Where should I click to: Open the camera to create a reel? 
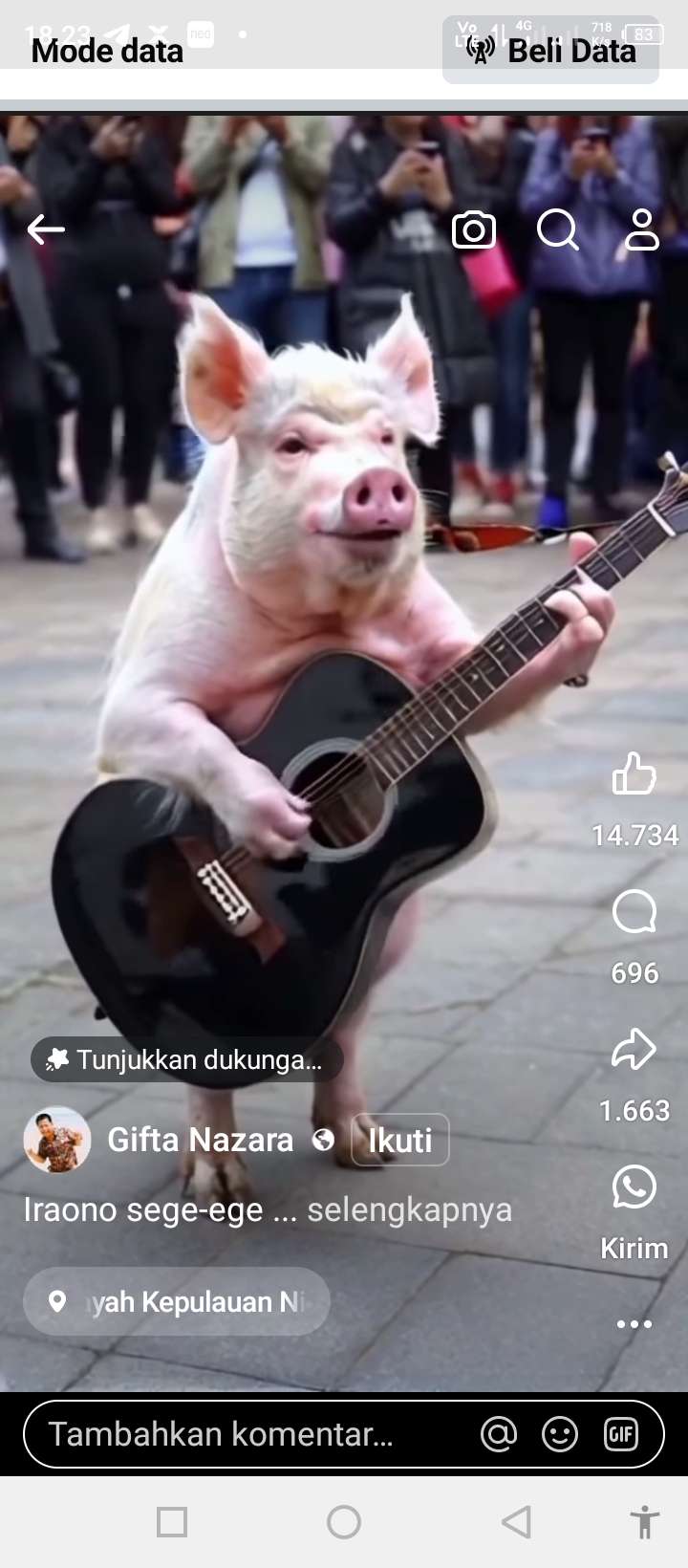(x=474, y=229)
